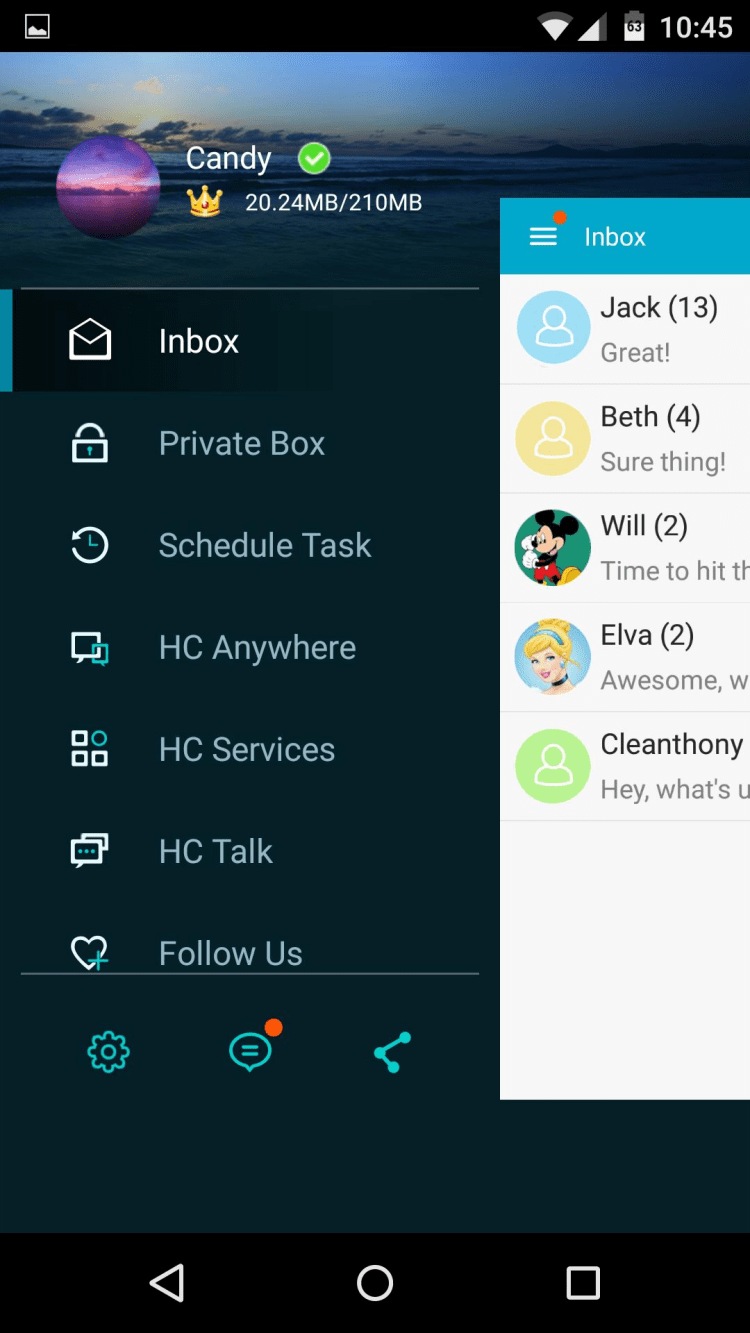Viewport: 750px width, 1333px height.
Task: Select HC Services
Action: click(246, 749)
